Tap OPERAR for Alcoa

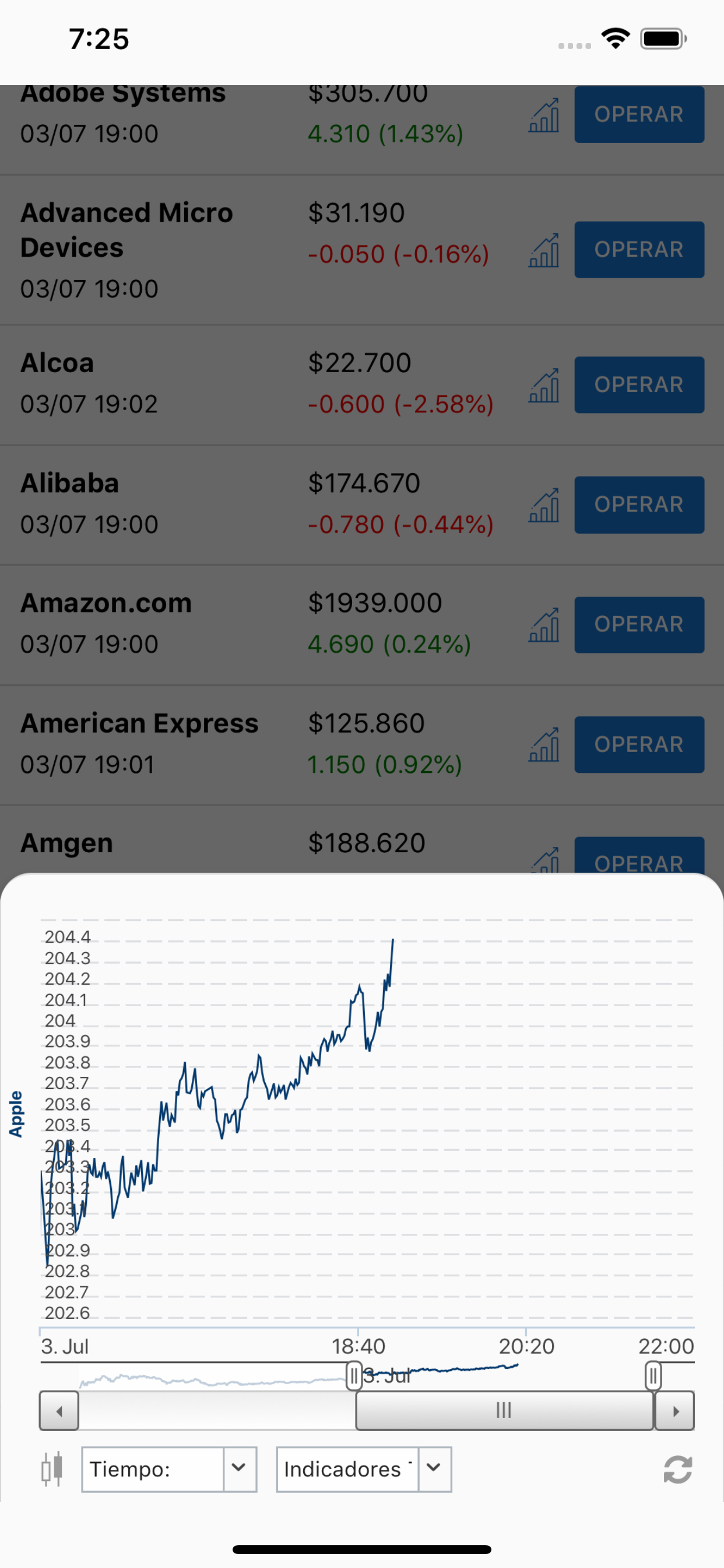(x=639, y=384)
